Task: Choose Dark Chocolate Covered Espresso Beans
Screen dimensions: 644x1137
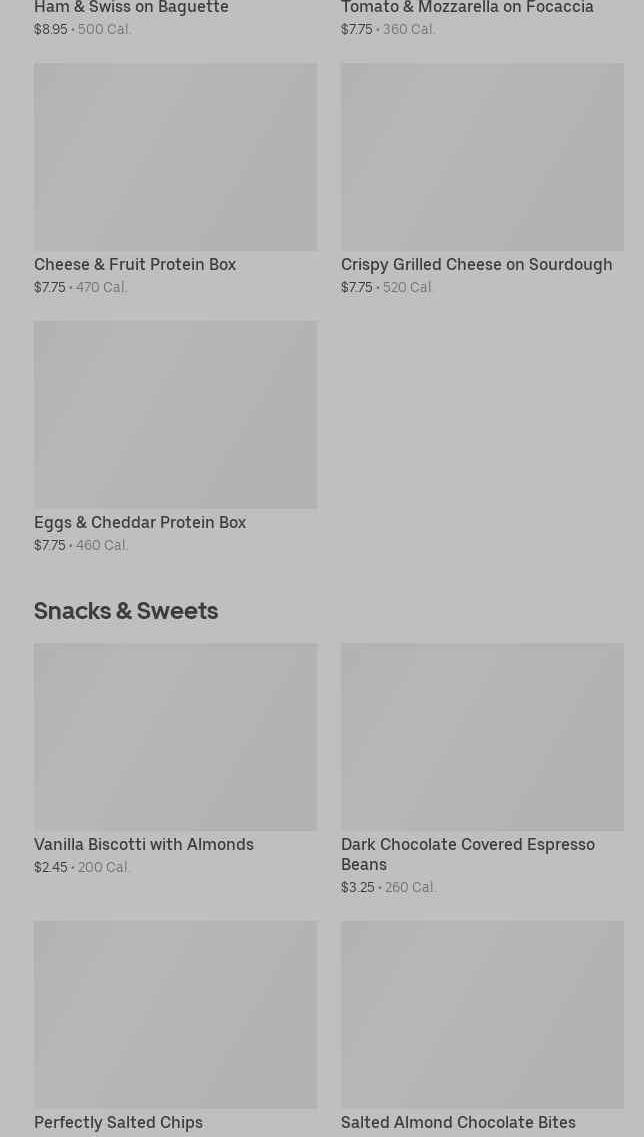Action: click(x=482, y=769)
